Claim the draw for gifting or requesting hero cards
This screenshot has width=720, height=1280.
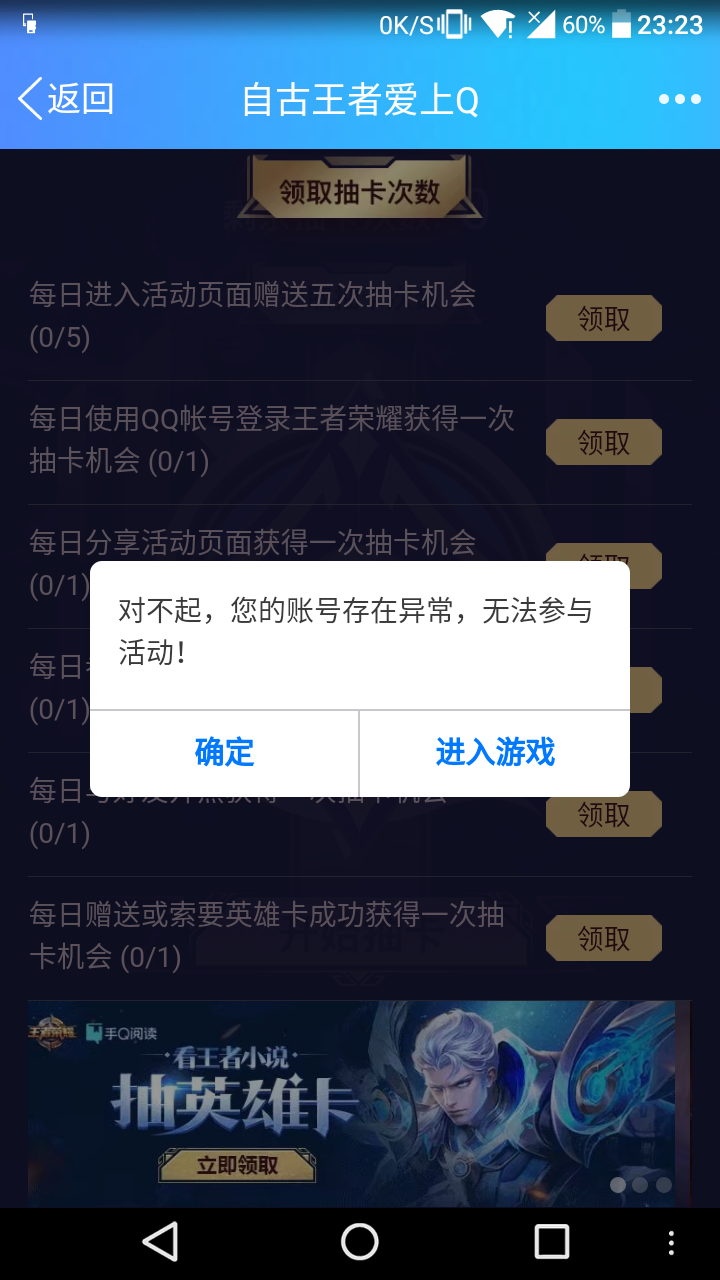pos(604,939)
